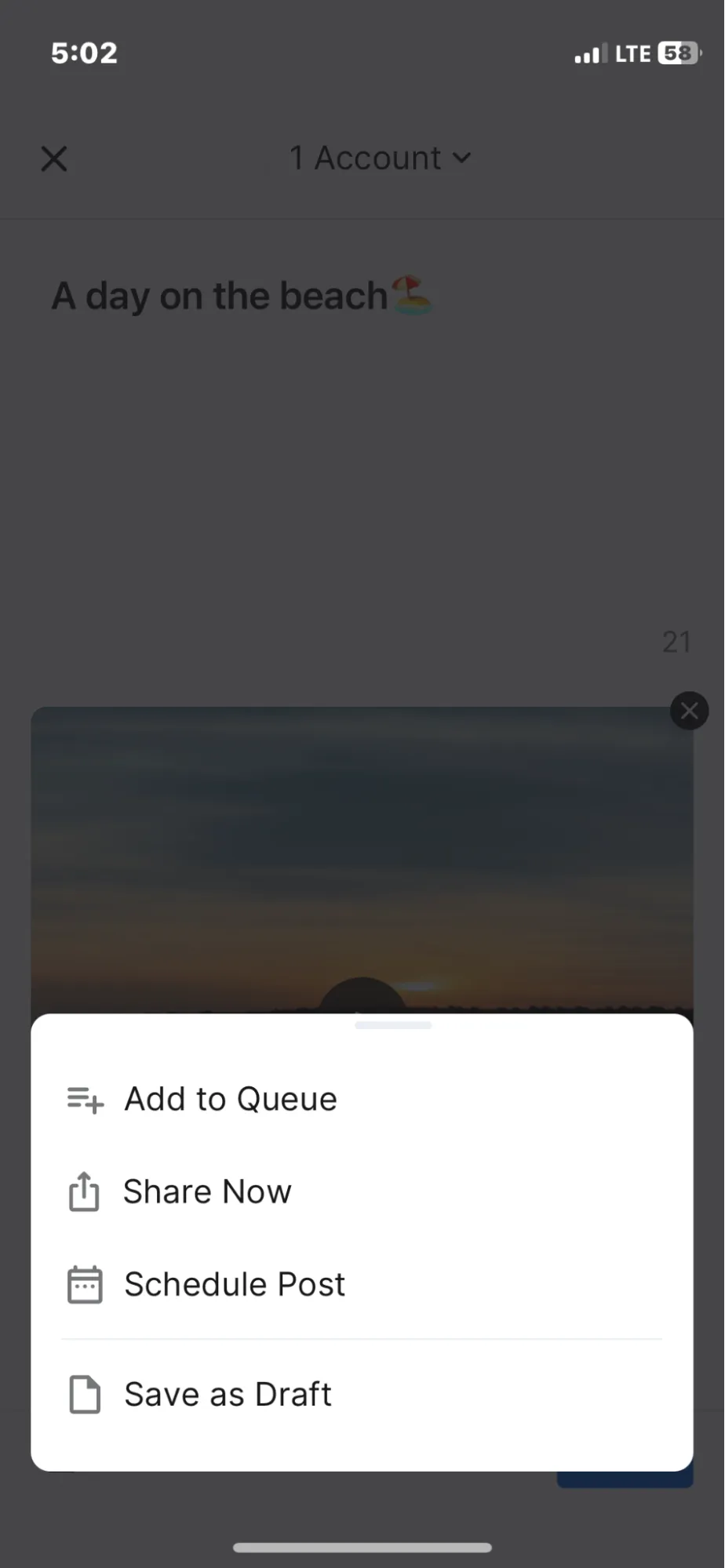
Task: Click the X to dismiss the composer
Action: pyautogui.click(x=53, y=158)
